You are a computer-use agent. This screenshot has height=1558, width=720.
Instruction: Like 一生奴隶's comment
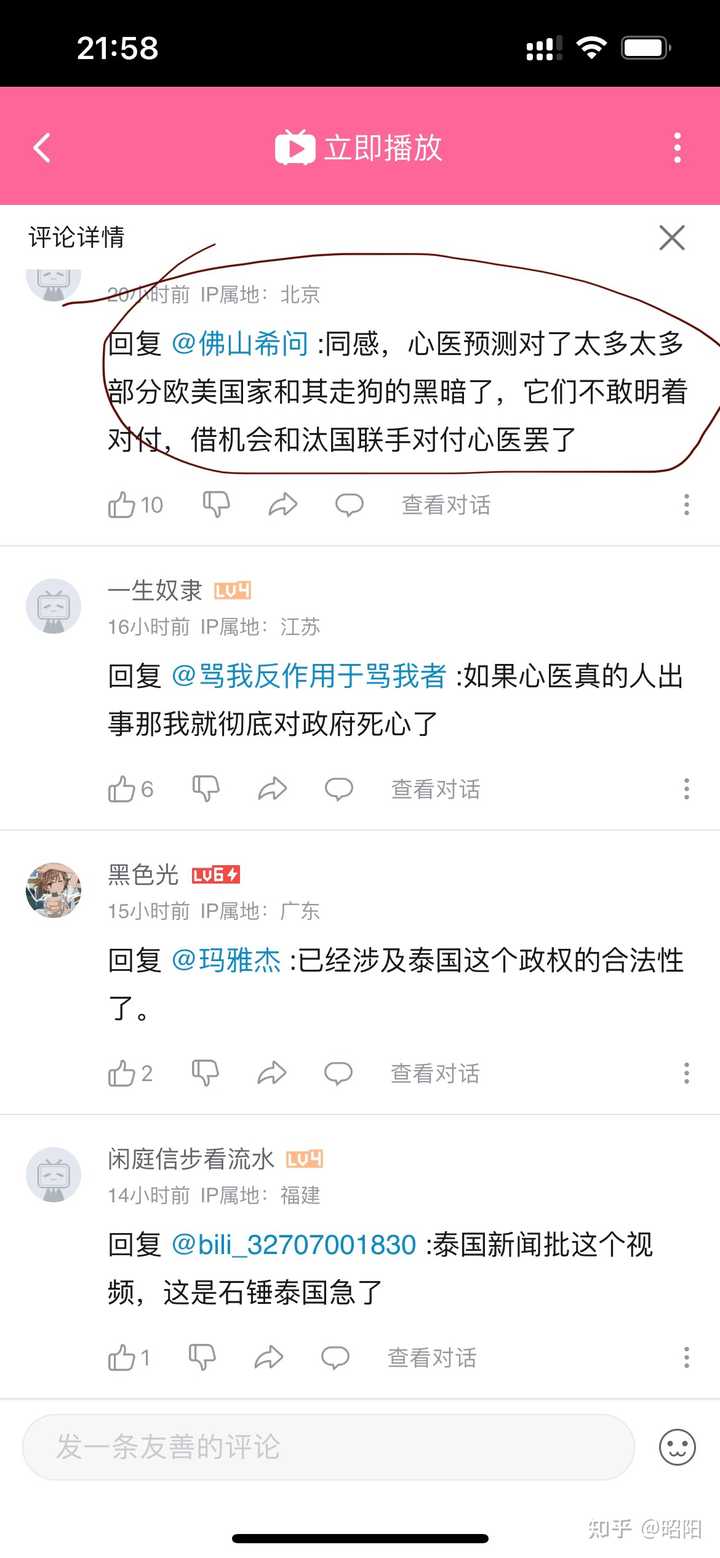pyautogui.click(x=122, y=789)
